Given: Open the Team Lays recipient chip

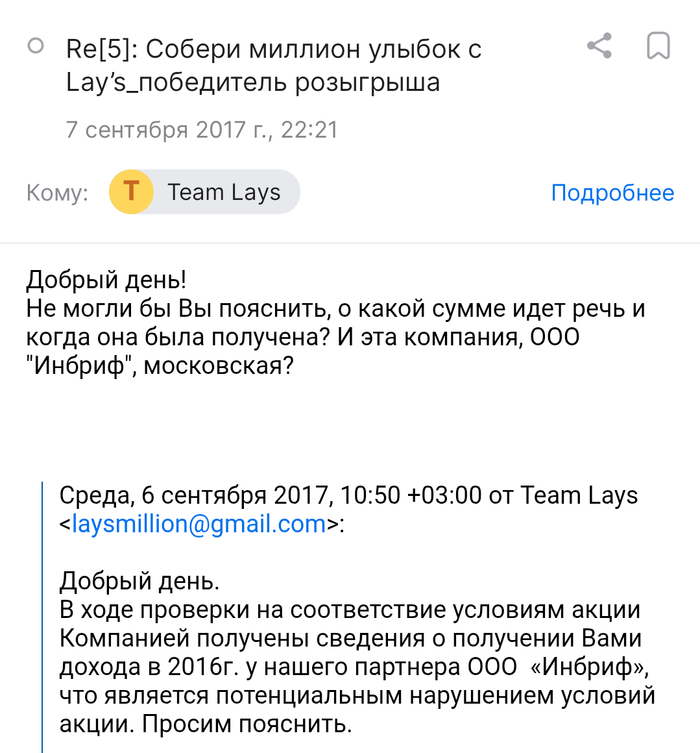Looking at the screenshot, I should pyautogui.click(x=205, y=192).
